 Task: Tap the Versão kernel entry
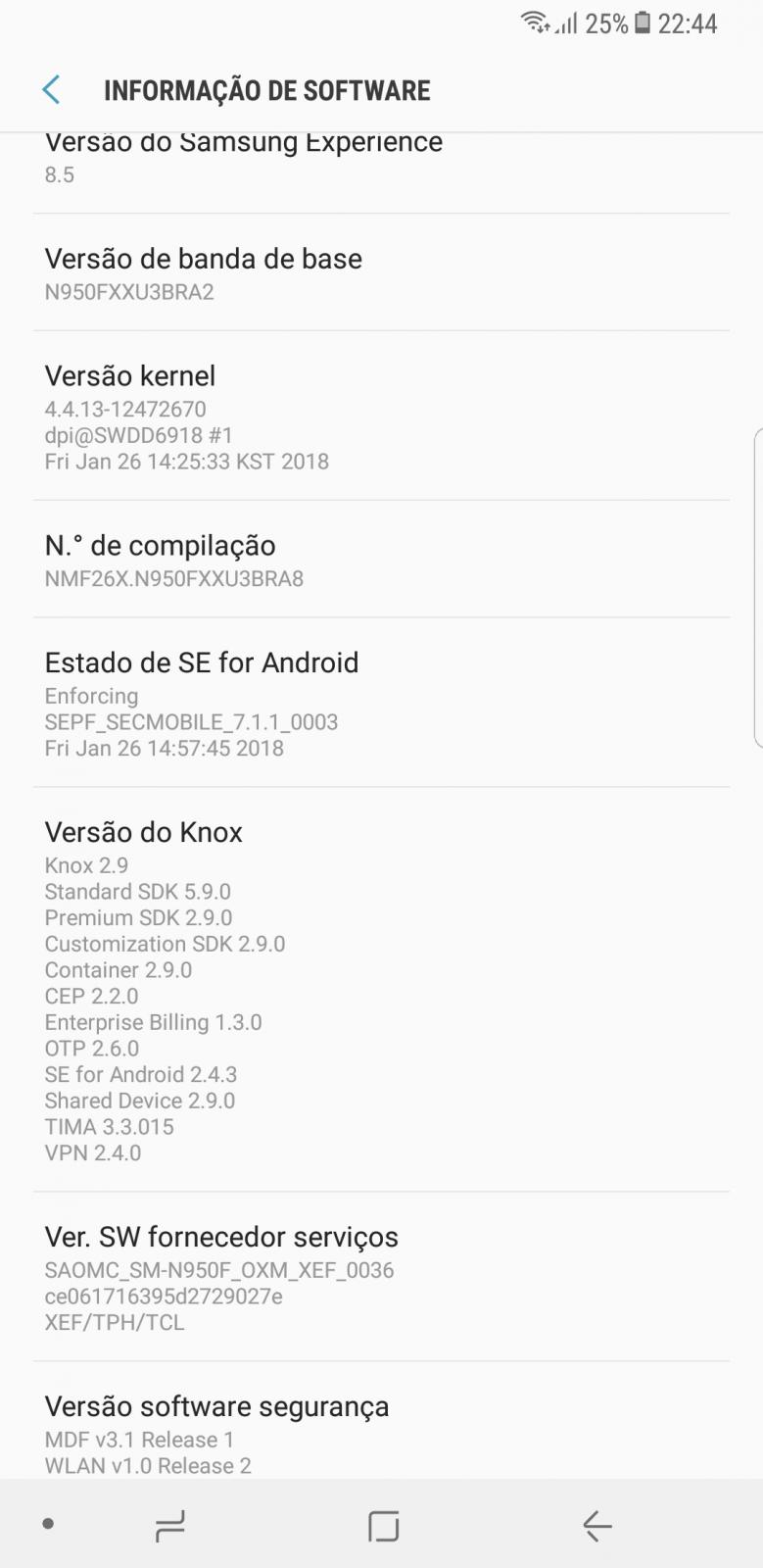click(381, 416)
